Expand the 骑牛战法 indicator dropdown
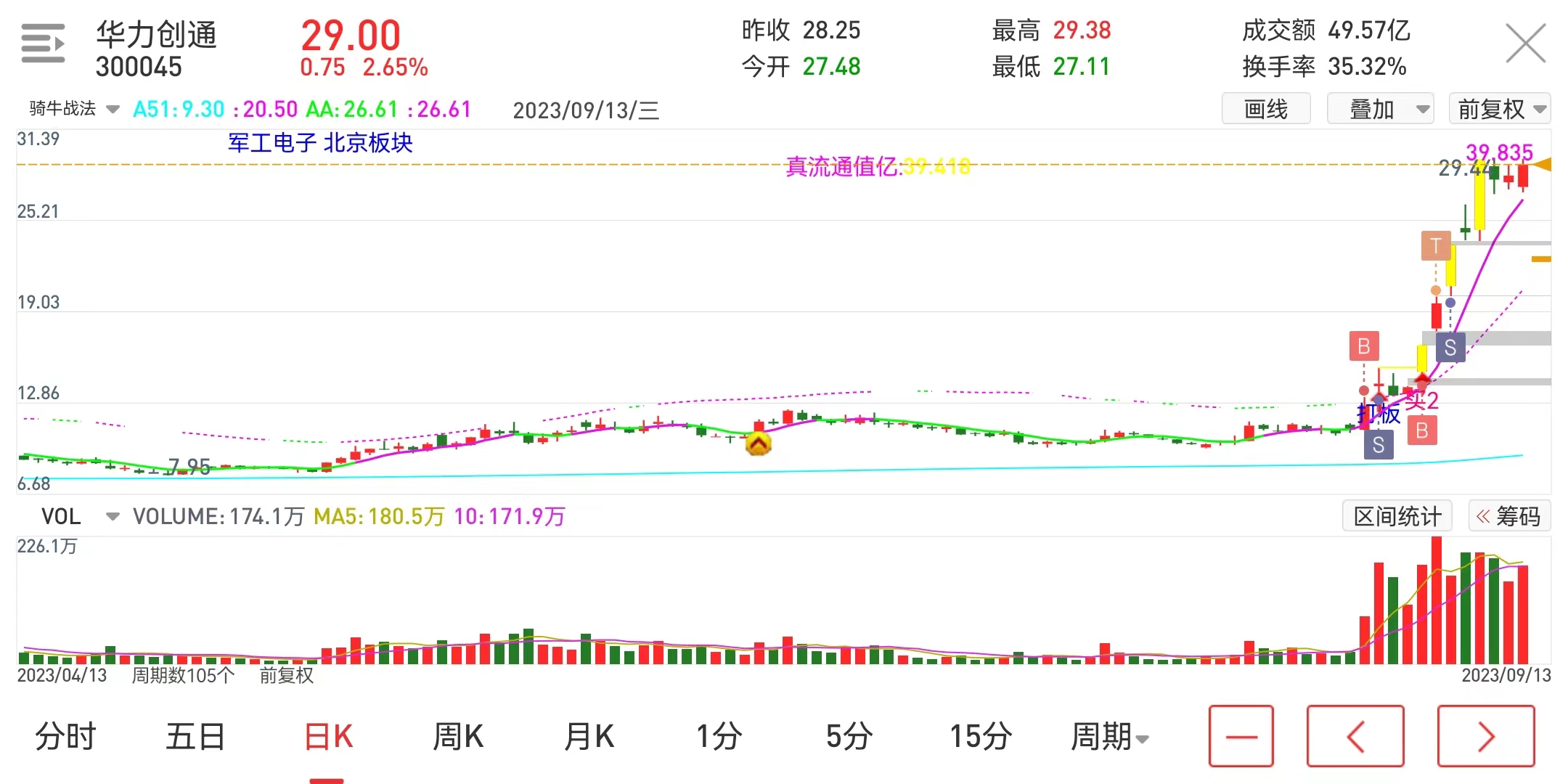Viewport: 1568px width, 784px height. point(74,109)
